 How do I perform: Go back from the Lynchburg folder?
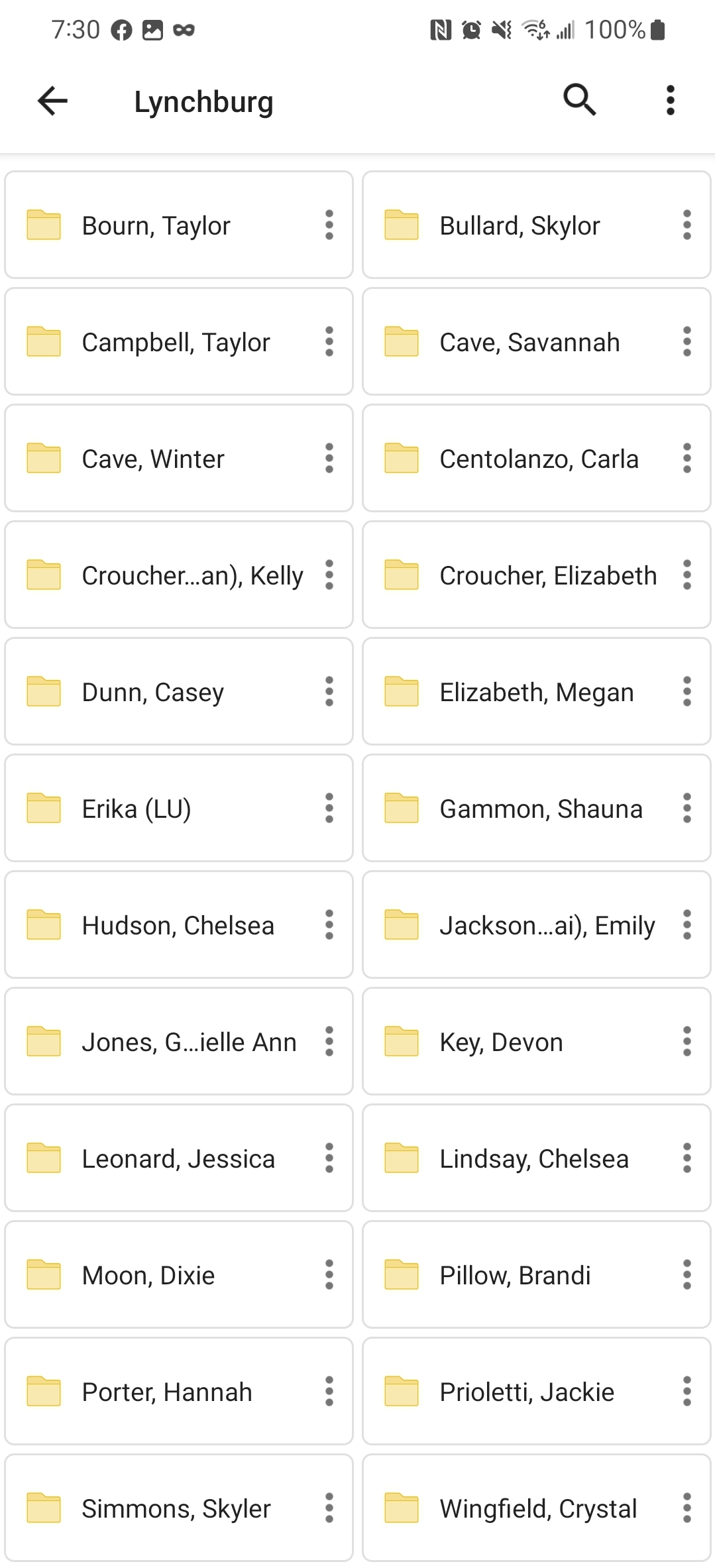point(52,101)
